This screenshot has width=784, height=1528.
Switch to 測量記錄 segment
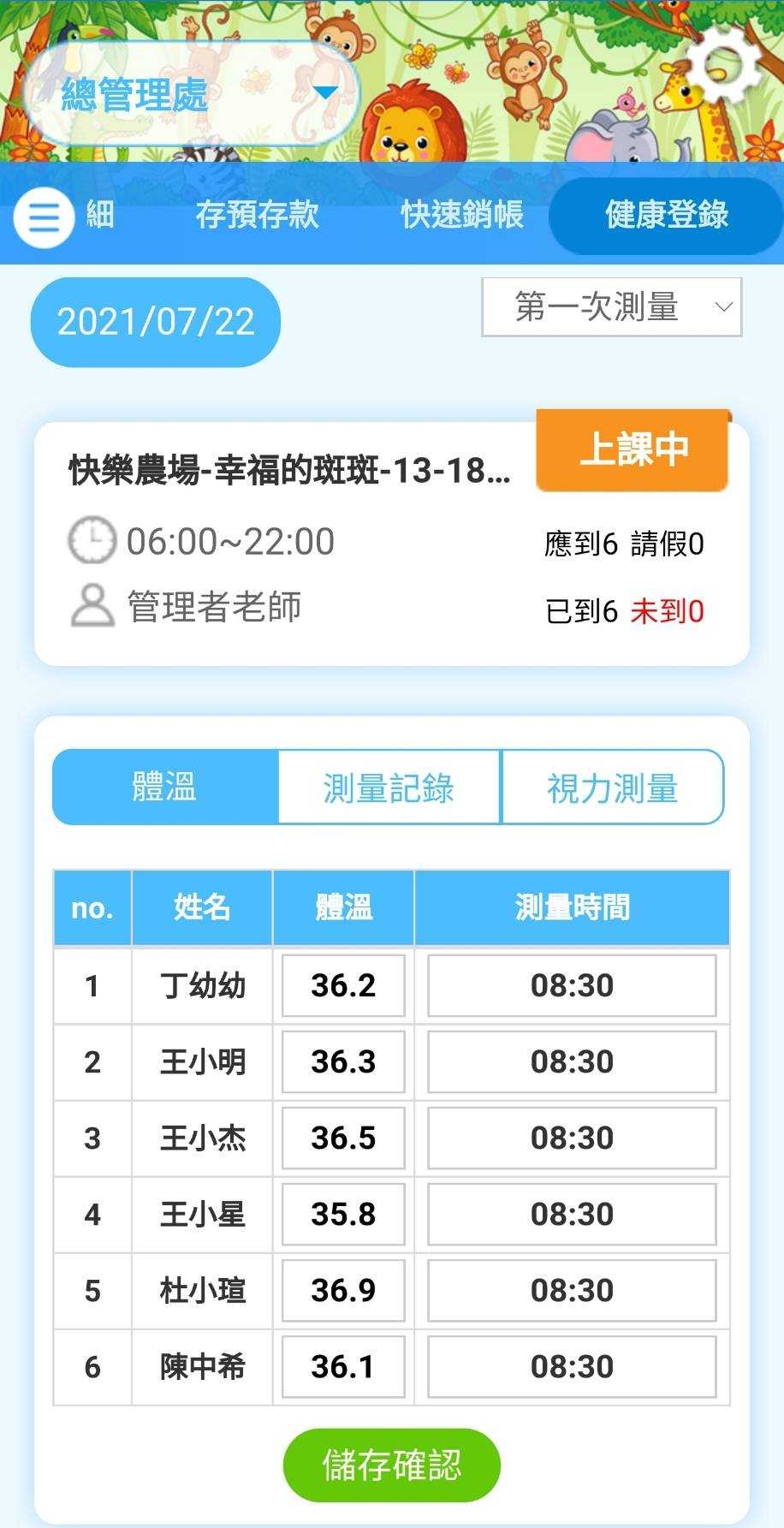(x=389, y=788)
